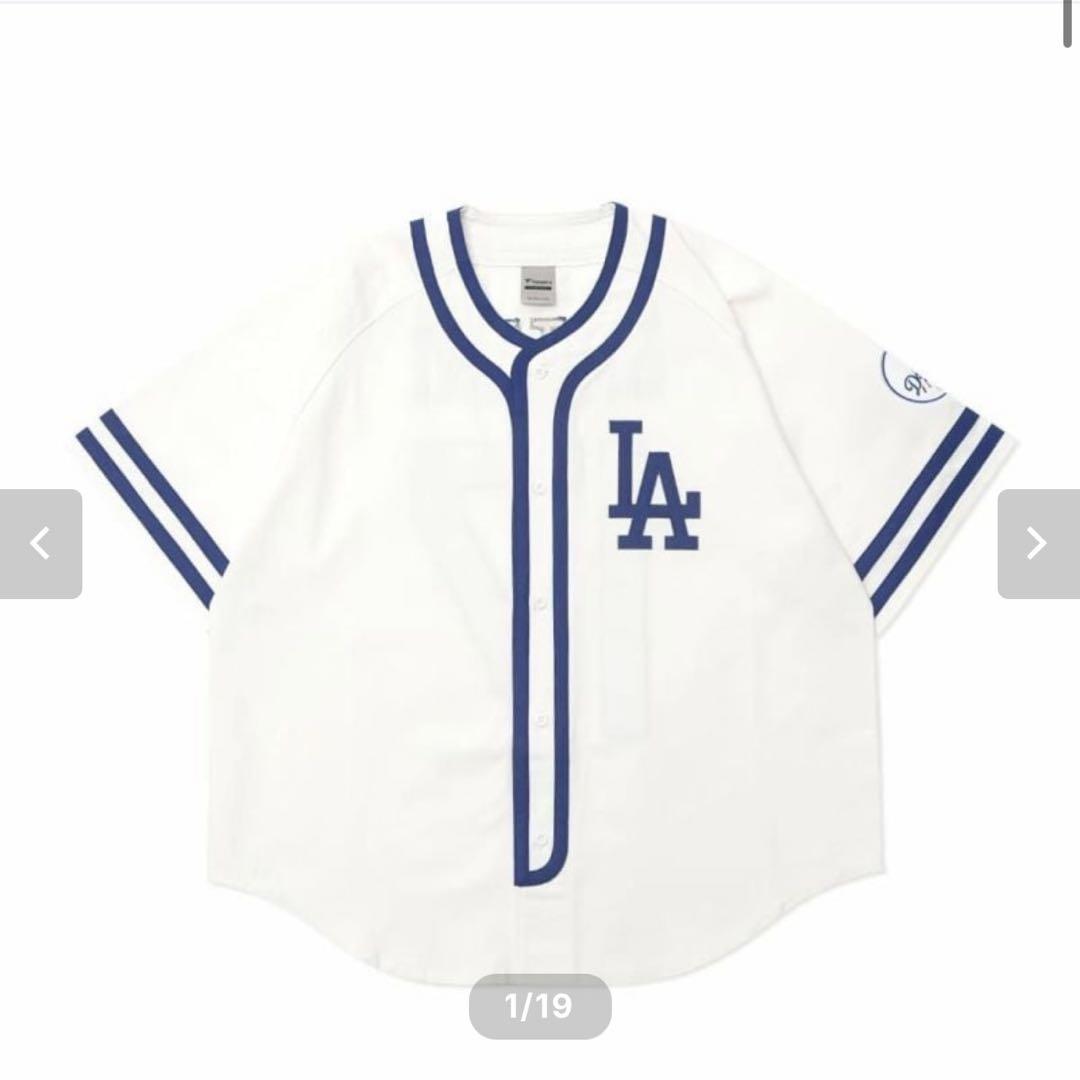Go to the previous product image

click(40, 544)
